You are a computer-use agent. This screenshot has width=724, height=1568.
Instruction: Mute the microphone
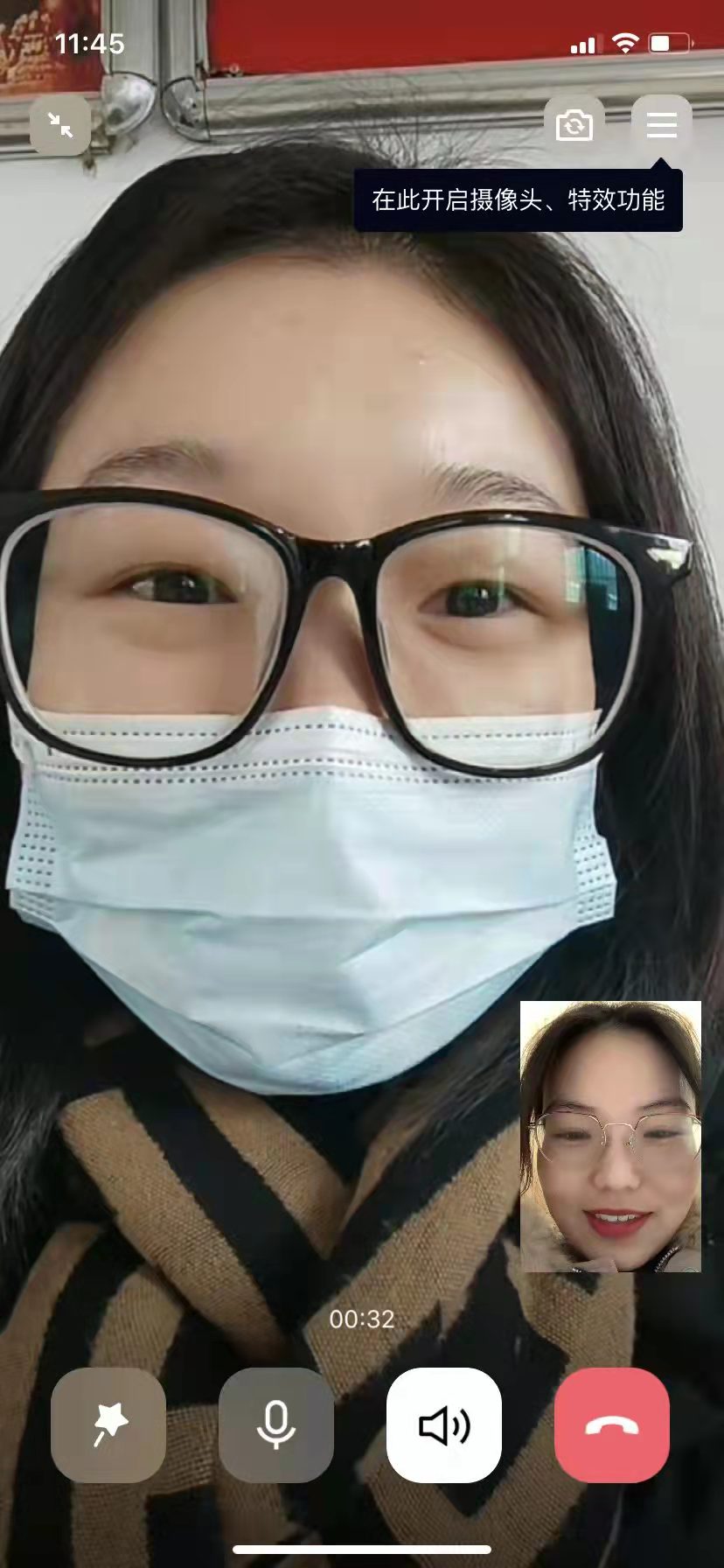(276, 1424)
